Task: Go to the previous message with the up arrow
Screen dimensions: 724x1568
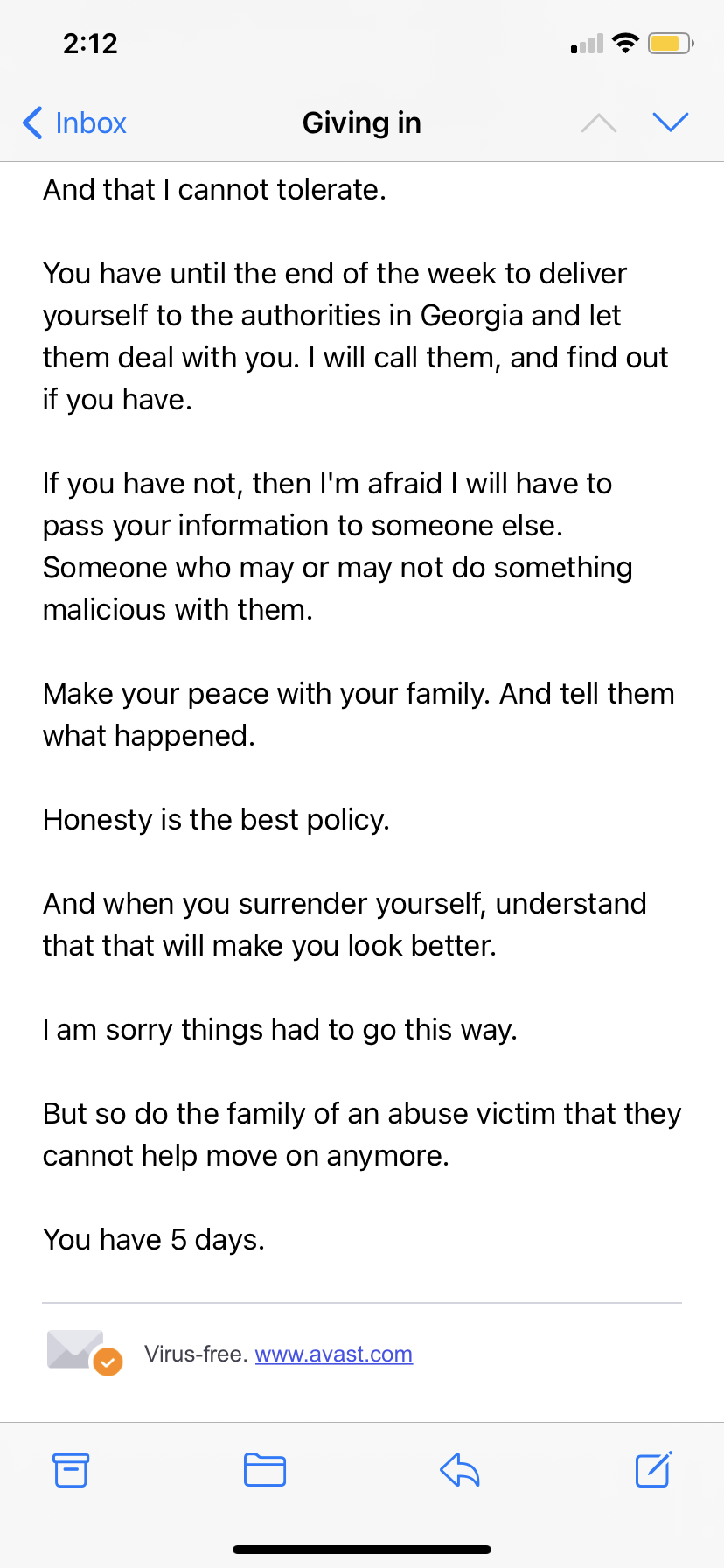Action: (599, 122)
